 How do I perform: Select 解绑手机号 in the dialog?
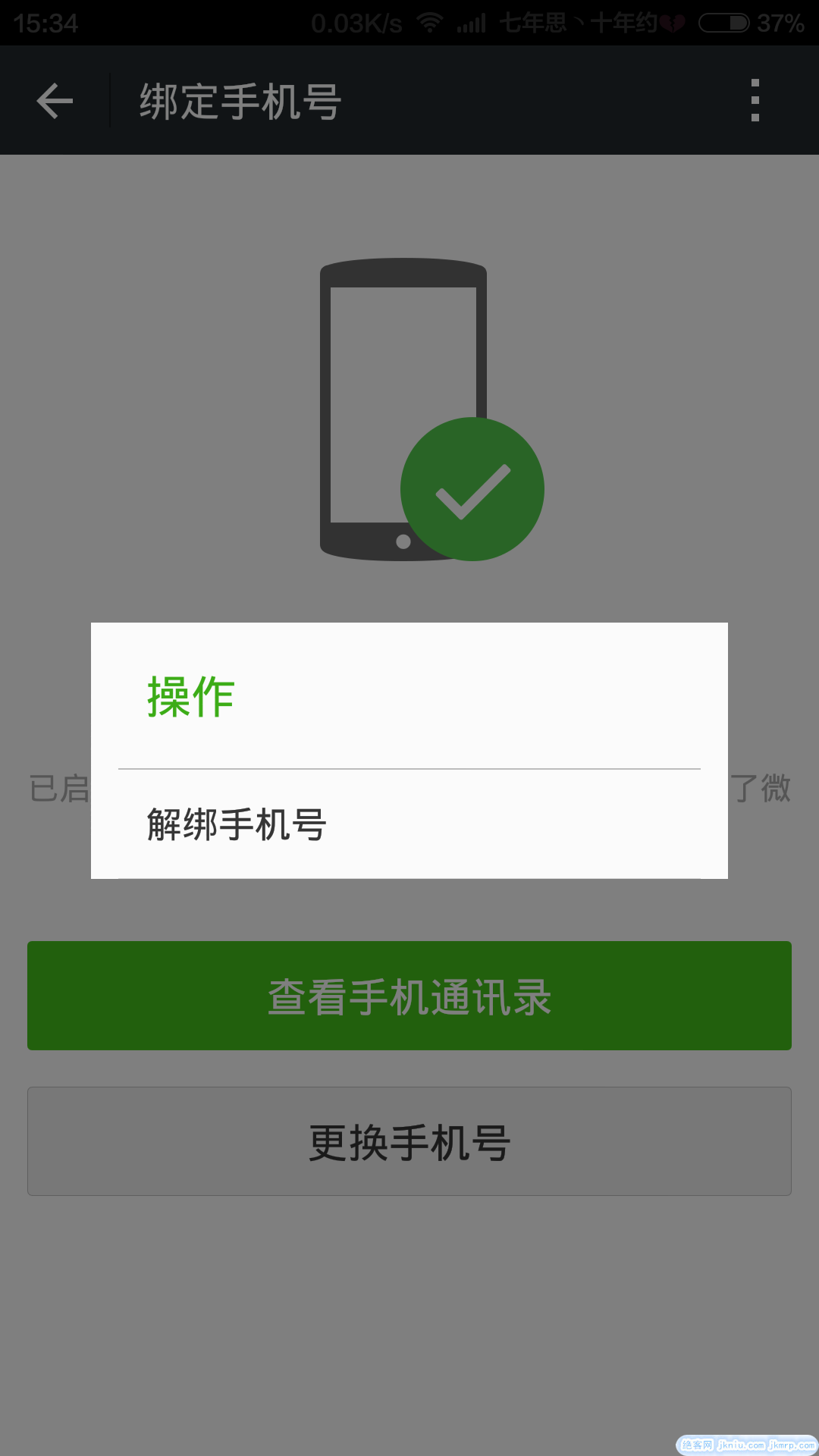tap(408, 824)
